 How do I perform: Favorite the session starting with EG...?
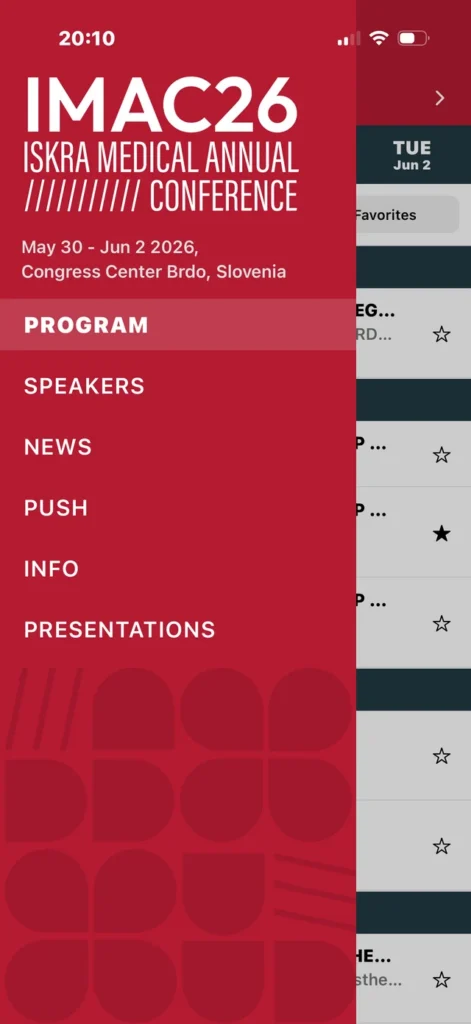pyautogui.click(x=442, y=334)
